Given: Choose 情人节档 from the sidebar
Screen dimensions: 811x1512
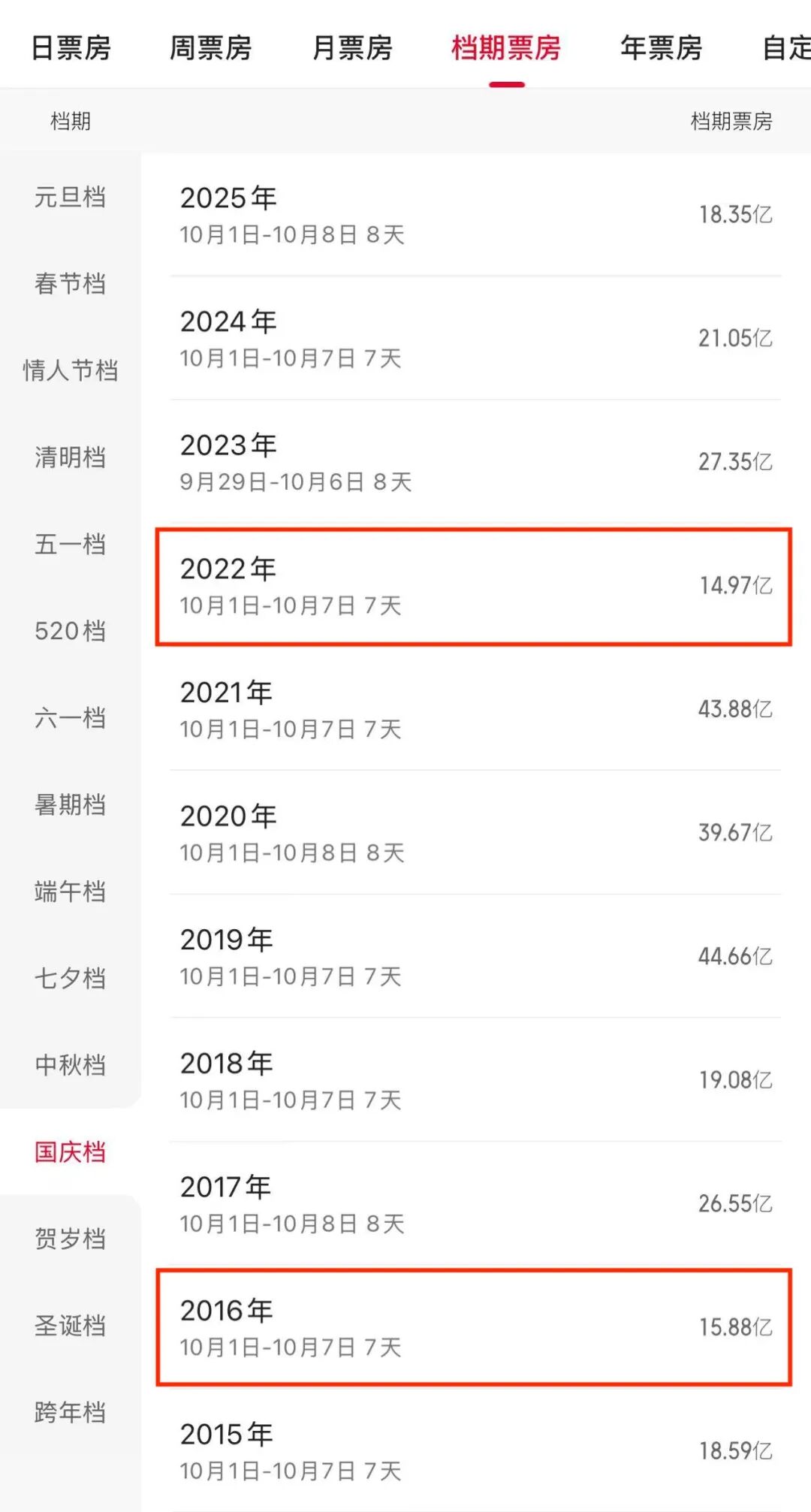Looking at the screenshot, I should click(x=70, y=370).
